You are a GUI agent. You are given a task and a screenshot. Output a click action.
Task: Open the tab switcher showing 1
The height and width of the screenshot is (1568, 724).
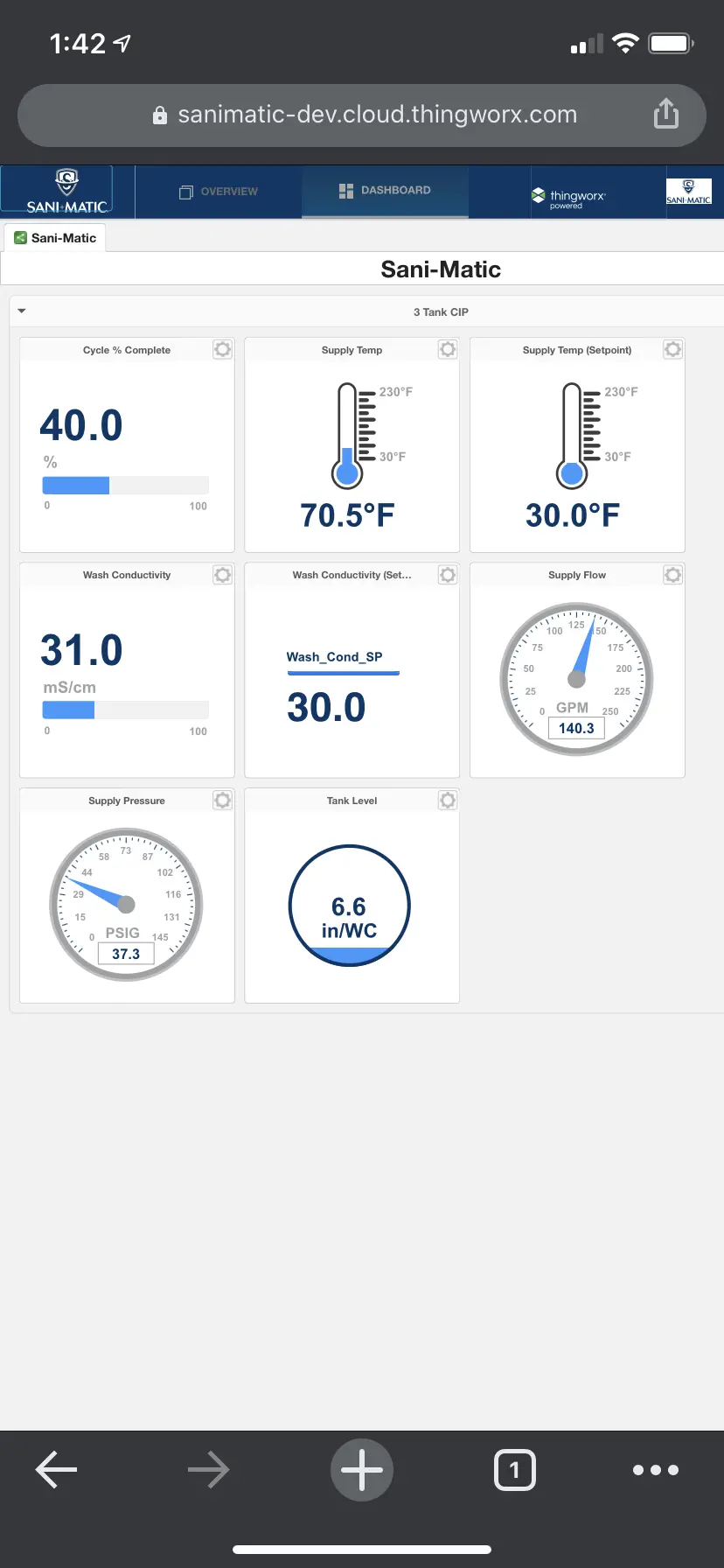pyautogui.click(x=515, y=1470)
